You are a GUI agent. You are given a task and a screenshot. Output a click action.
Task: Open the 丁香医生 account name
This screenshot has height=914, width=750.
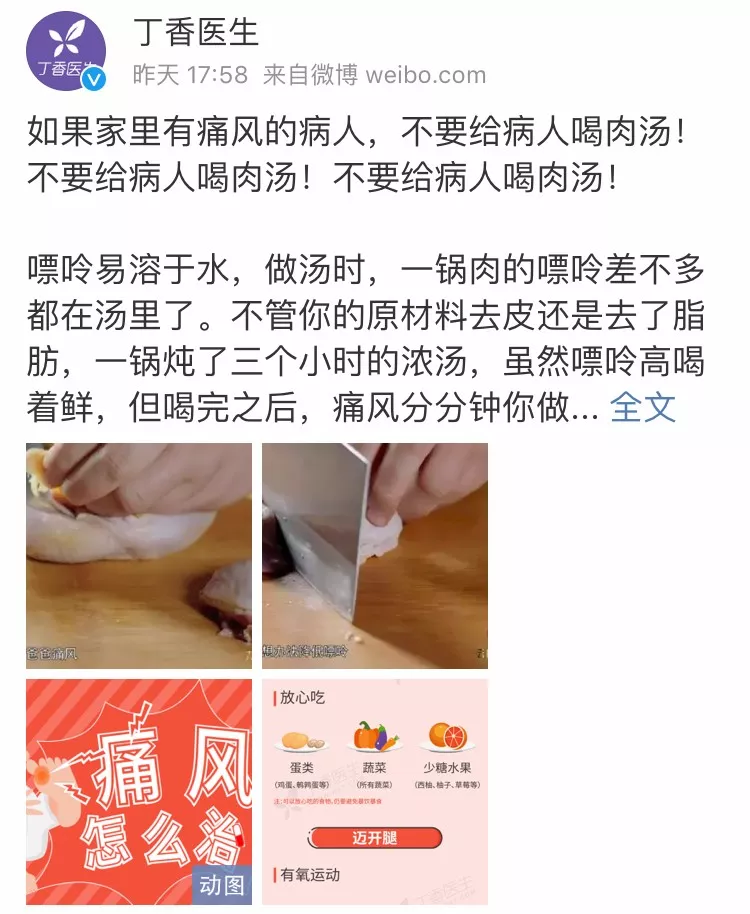point(196,33)
